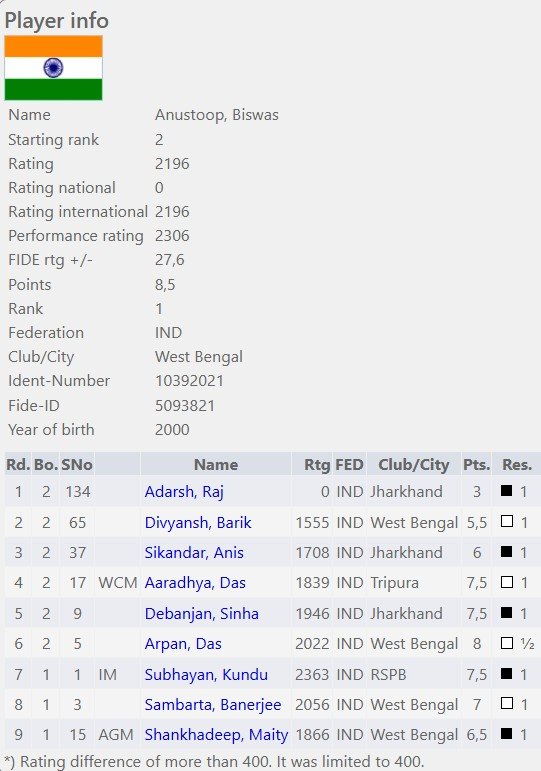Open Arpan, Das player page
541x771 pixels.
coord(183,644)
